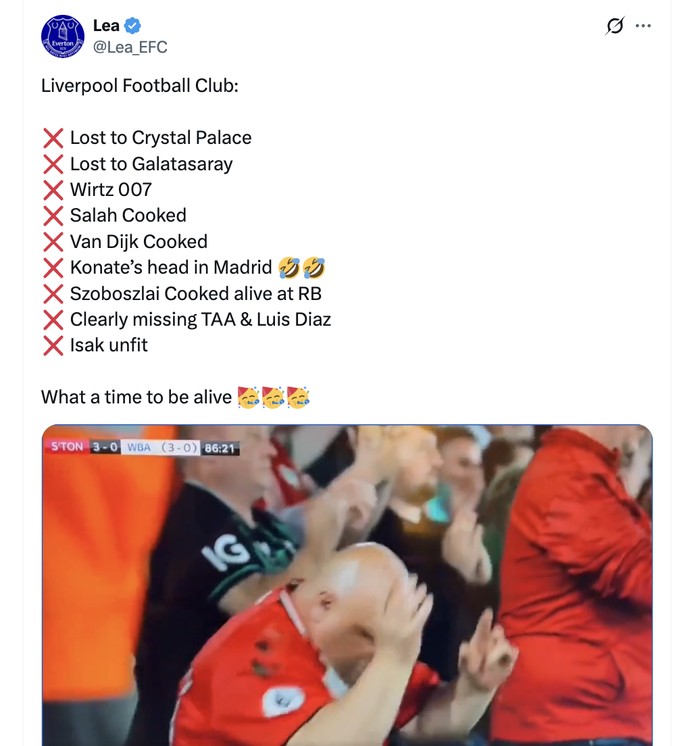Open Lea's display name
This screenshot has width=700, height=746.
106,26
